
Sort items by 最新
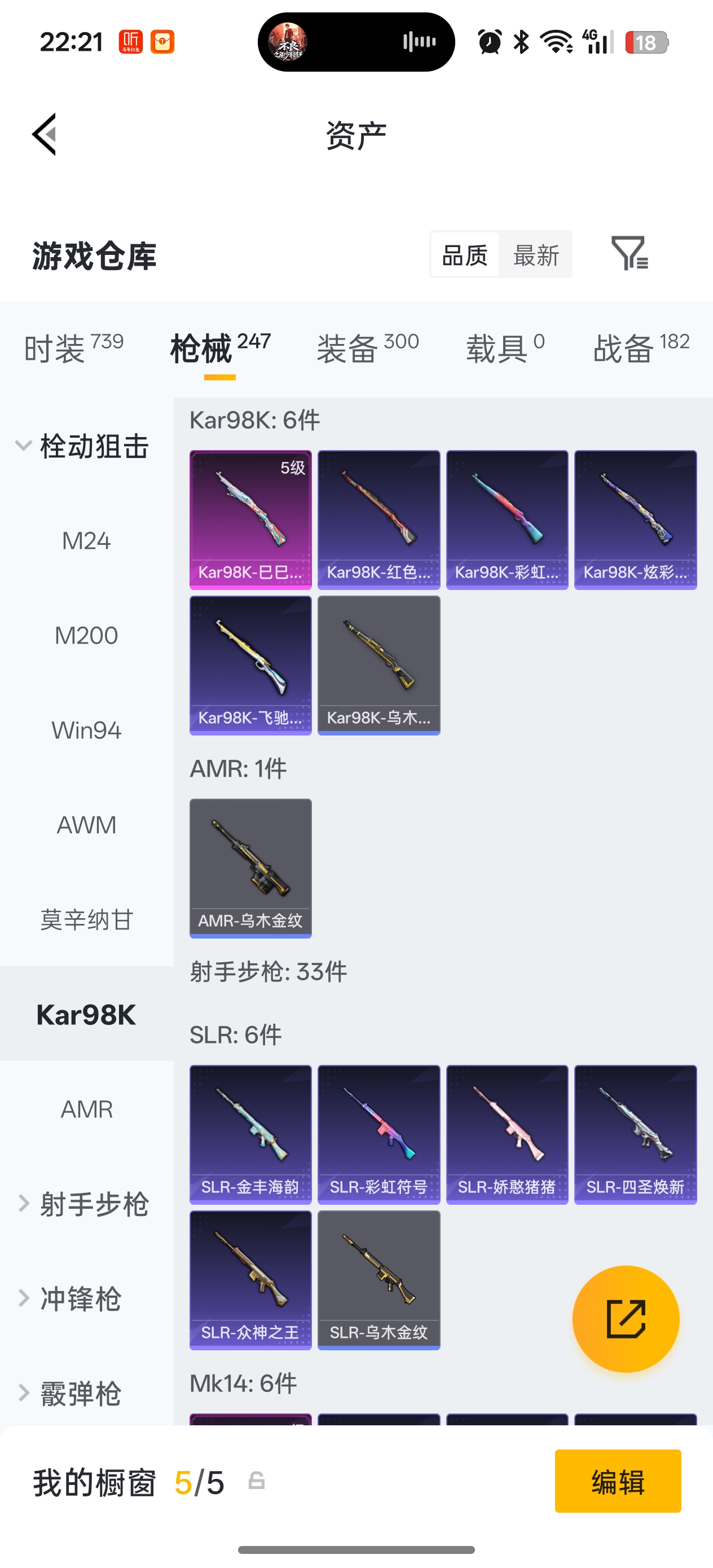coord(535,255)
